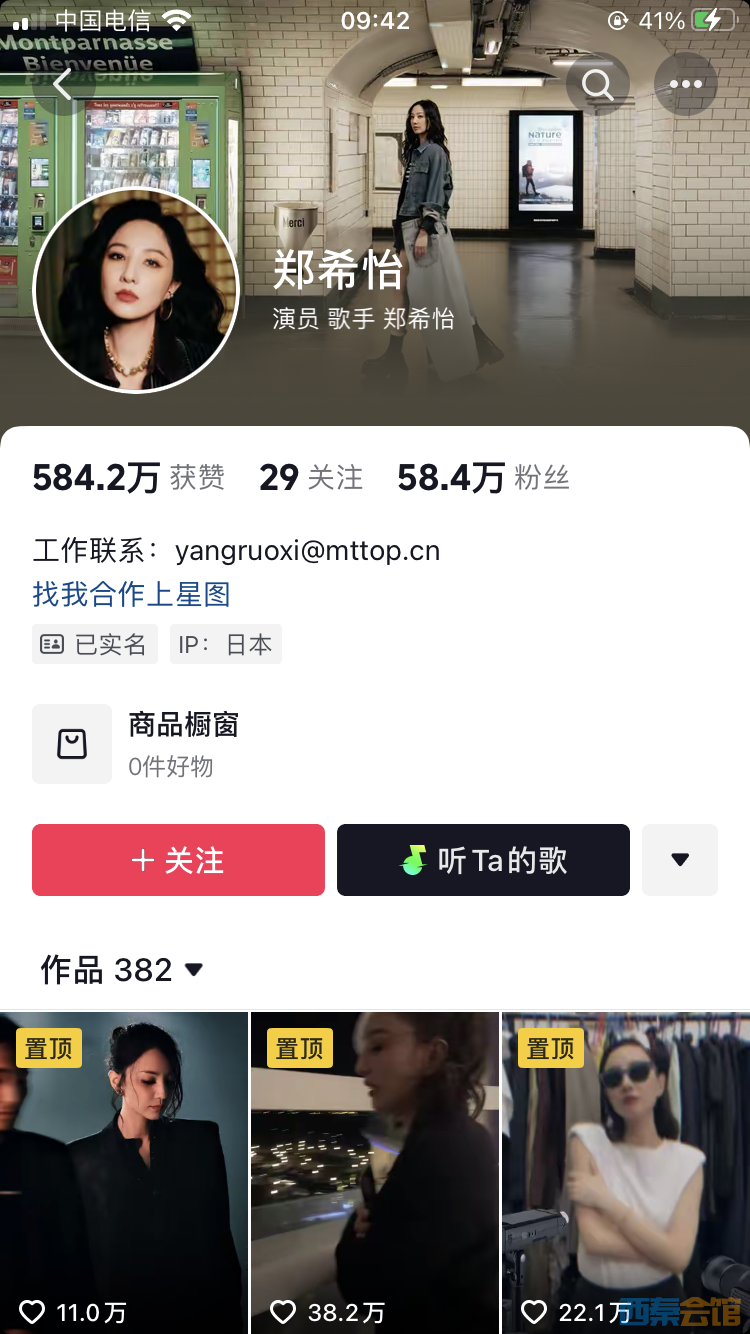Expand the arrow next to 听Ta的歌
Image resolution: width=750 pixels, height=1334 pixels.
pyautogui.click(x=680, y=860)
